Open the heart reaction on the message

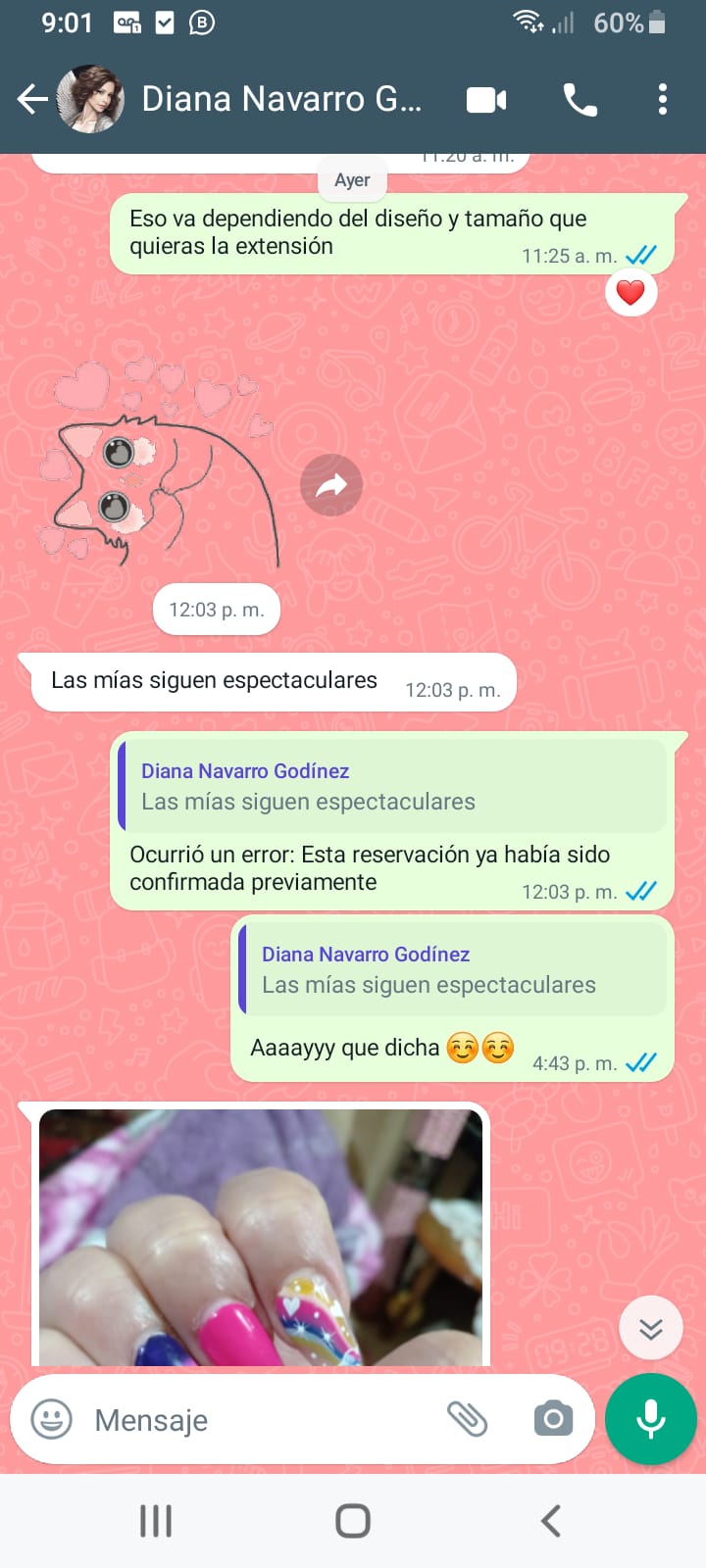630,292
